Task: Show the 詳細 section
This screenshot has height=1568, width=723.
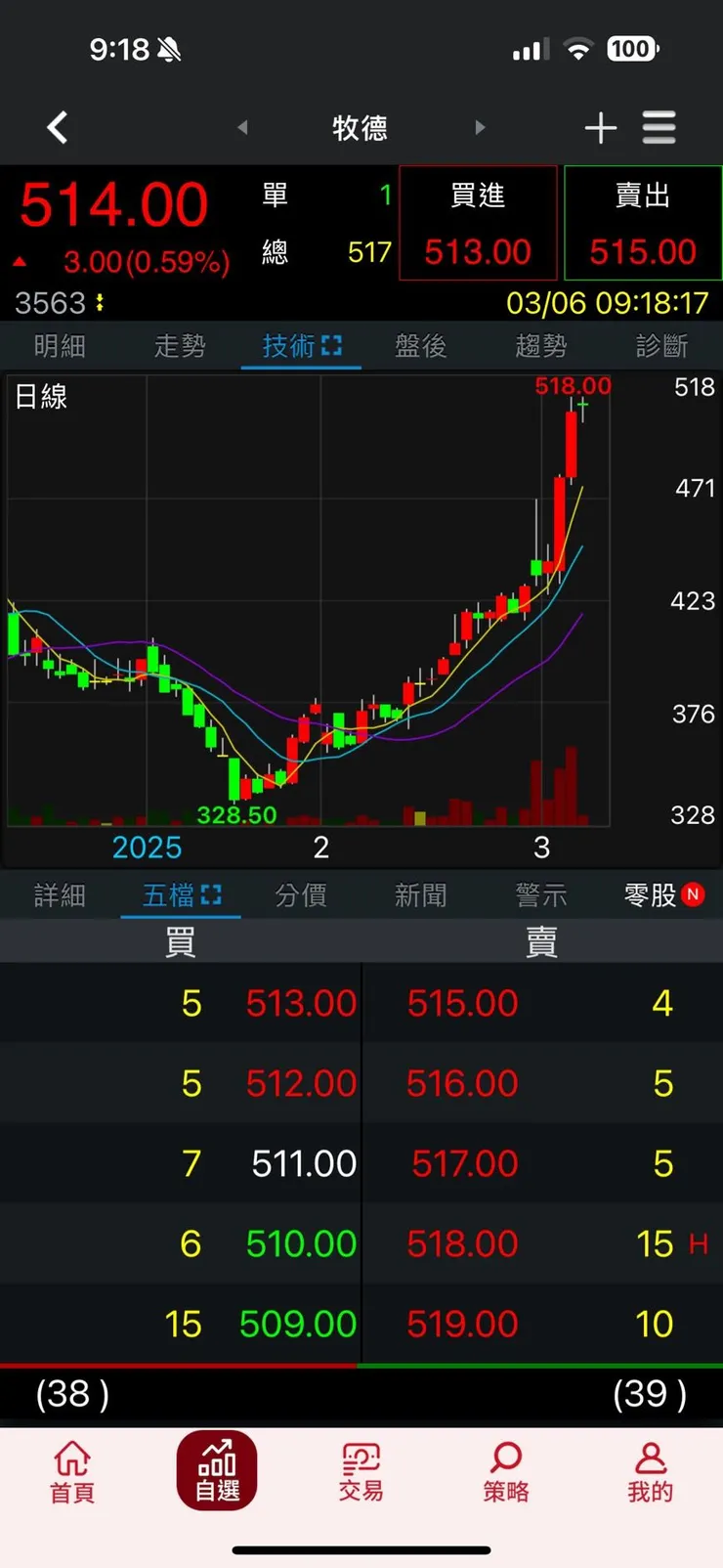Action: coord(60,895)
